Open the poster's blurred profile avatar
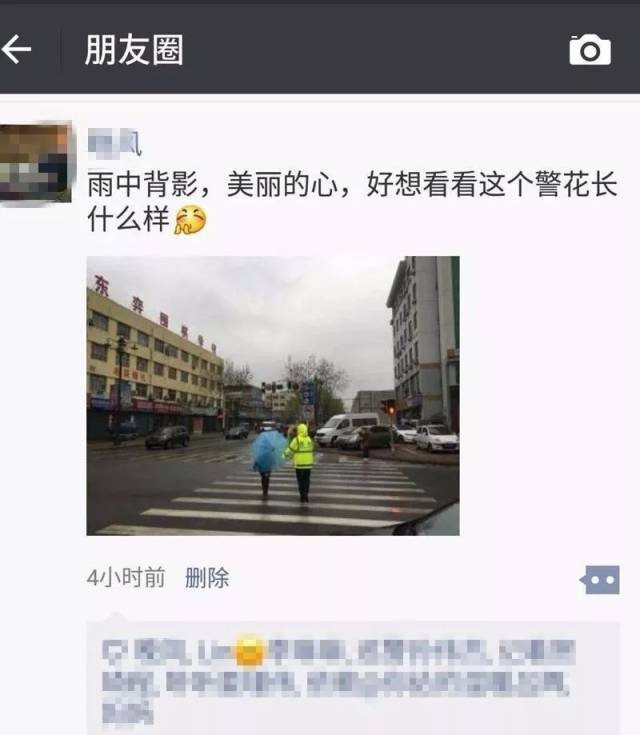 tap(35, 163)
